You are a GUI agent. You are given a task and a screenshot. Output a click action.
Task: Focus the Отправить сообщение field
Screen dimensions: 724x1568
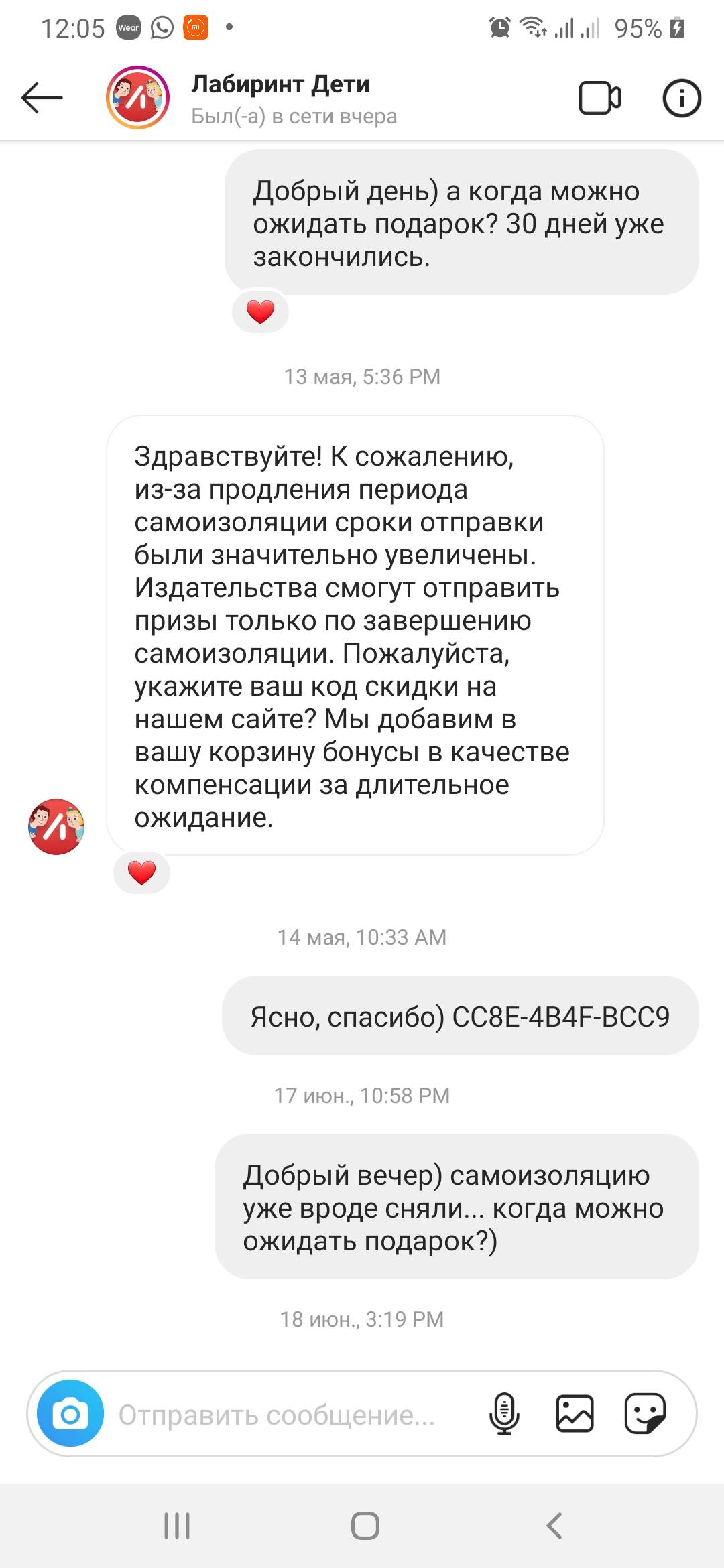[x=288, y=1415]
